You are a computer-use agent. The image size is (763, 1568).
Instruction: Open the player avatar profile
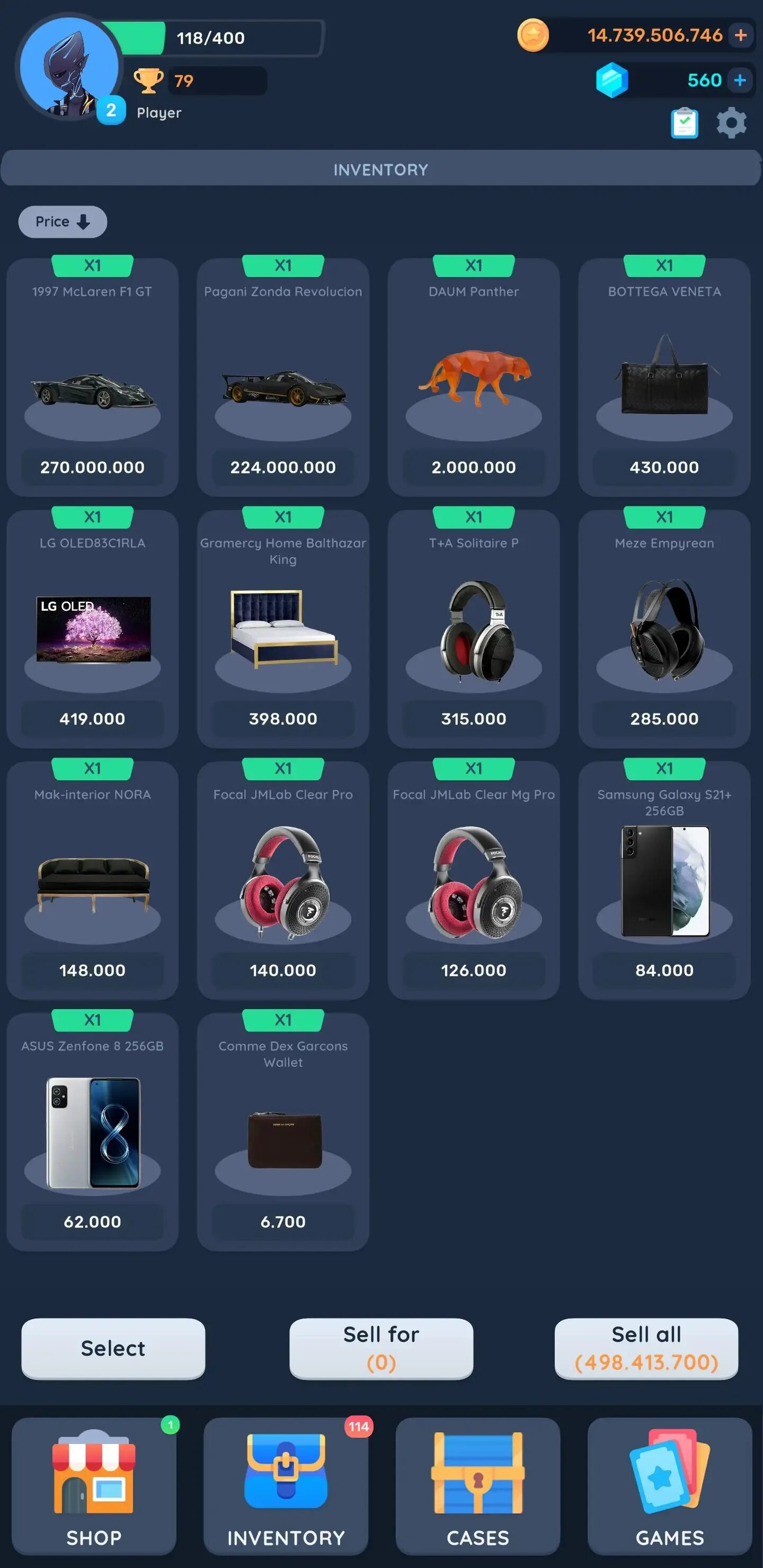69,67
